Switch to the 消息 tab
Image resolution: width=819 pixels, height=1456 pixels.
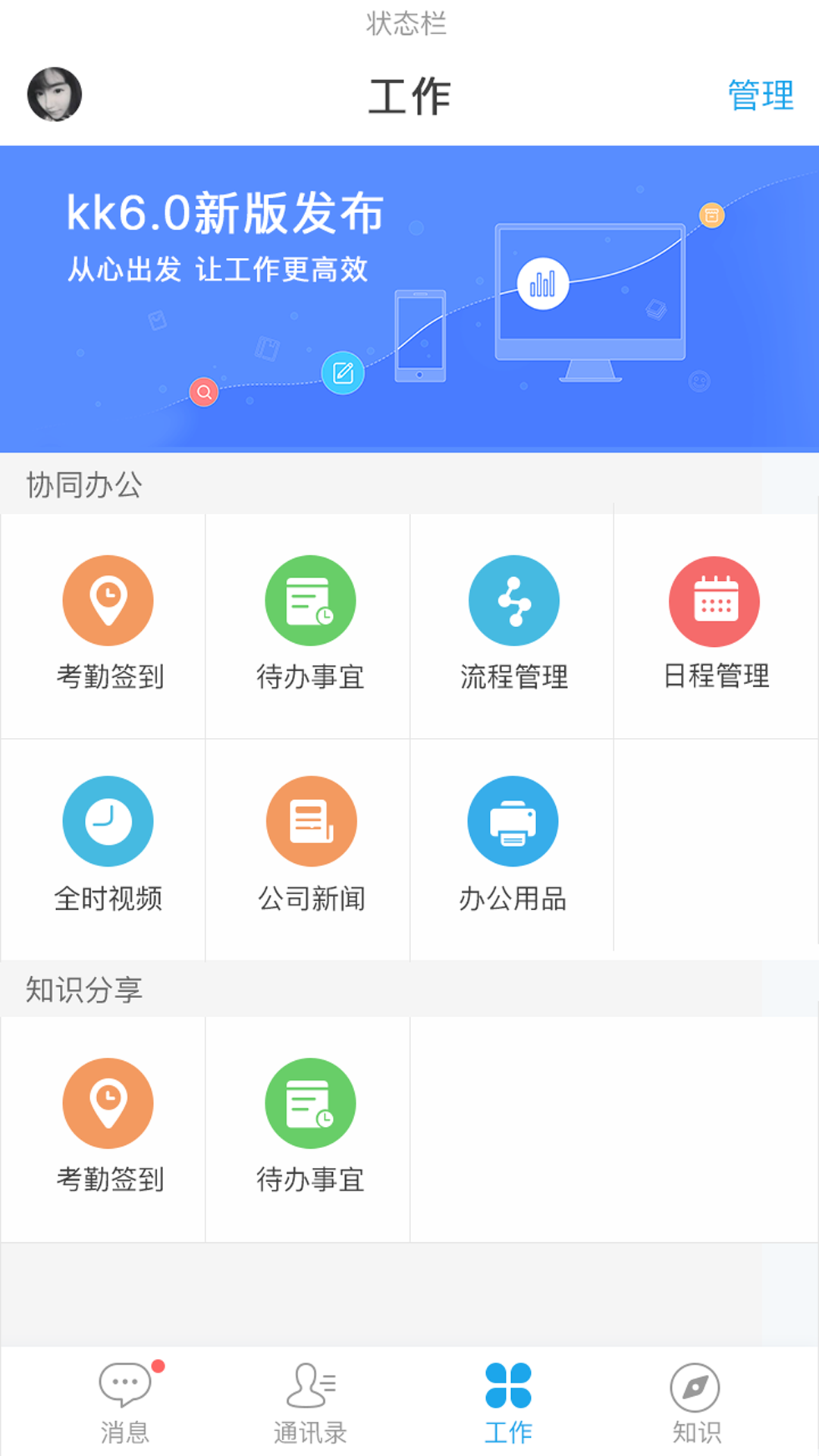point(125,1403)
